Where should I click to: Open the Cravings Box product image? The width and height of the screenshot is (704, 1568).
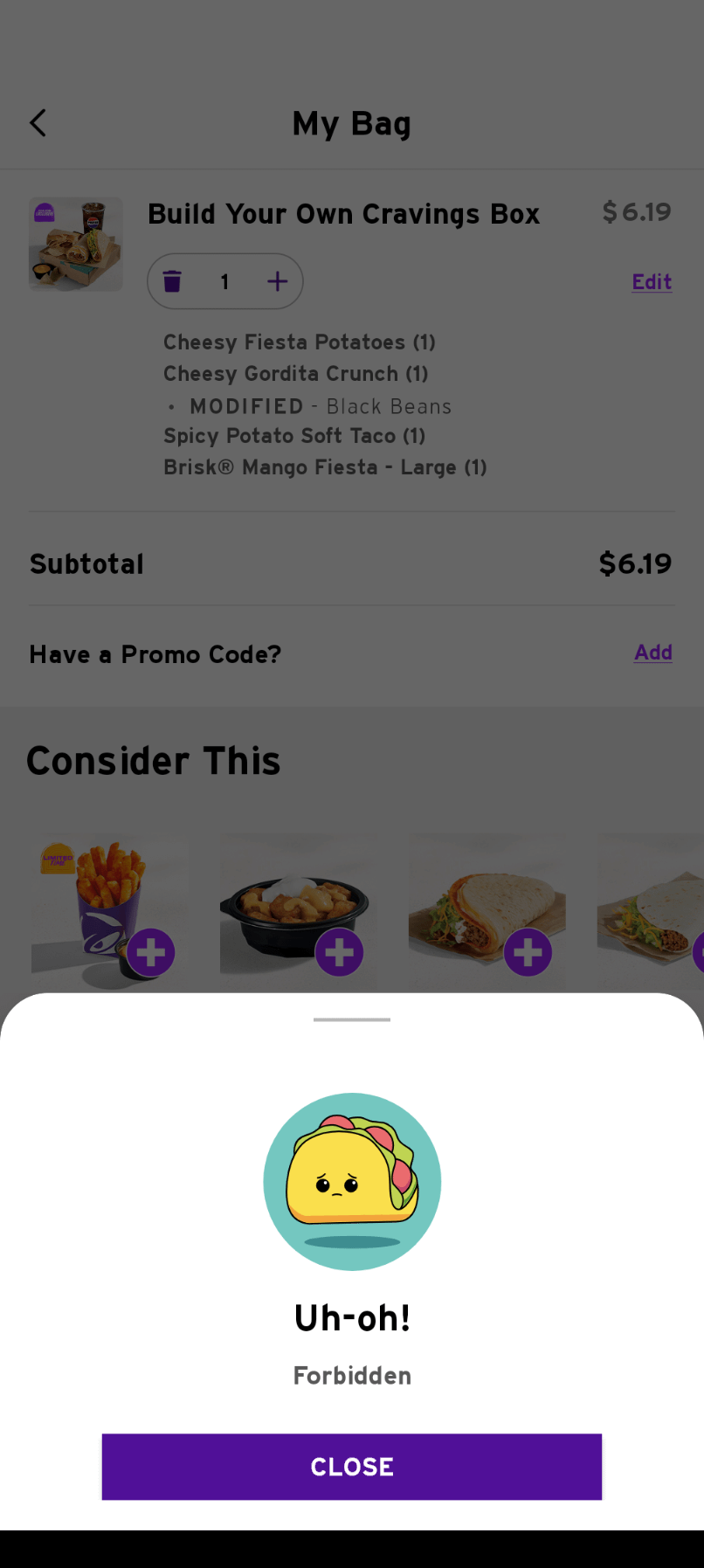click(76, 245)
